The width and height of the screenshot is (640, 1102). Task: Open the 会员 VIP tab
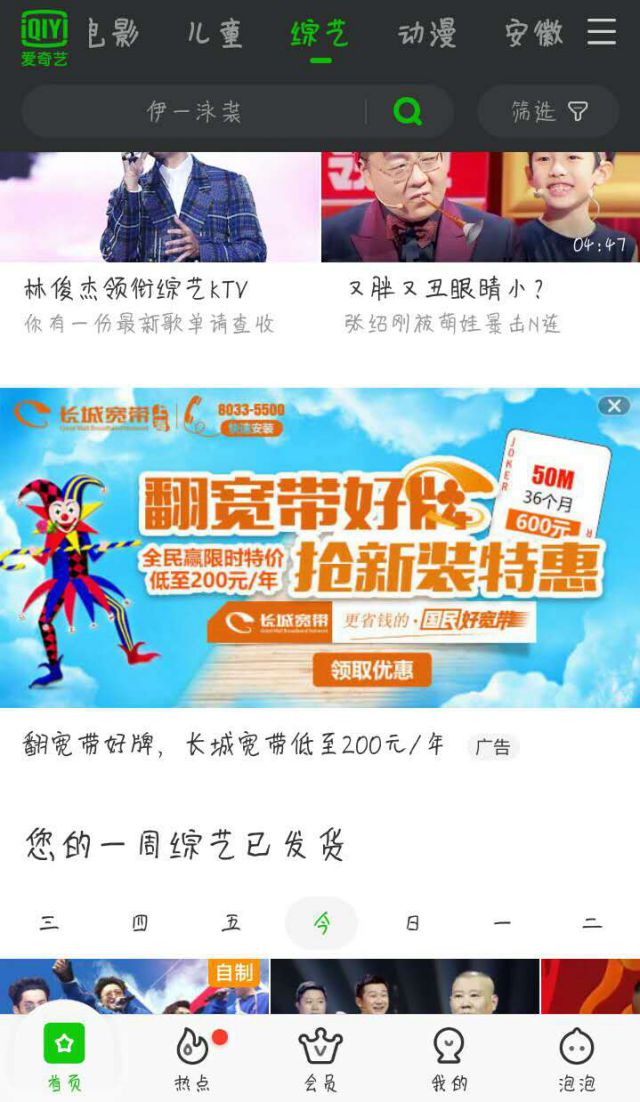(x=321, y=1058)
